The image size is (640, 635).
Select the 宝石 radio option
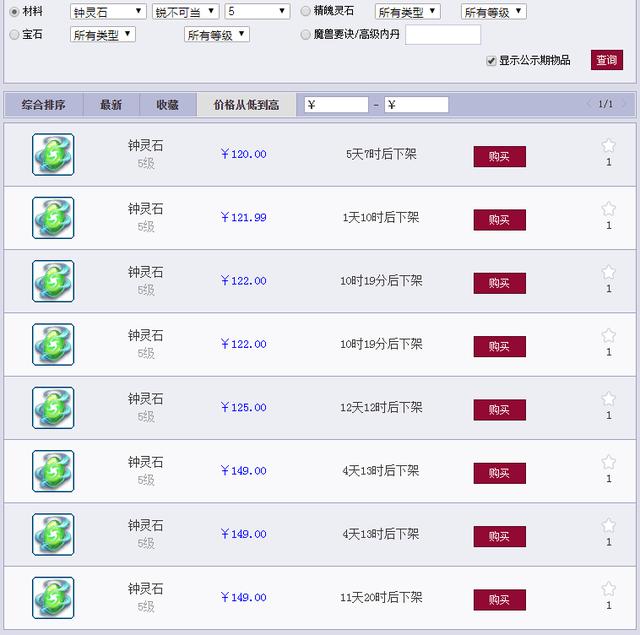click(14, 34)
